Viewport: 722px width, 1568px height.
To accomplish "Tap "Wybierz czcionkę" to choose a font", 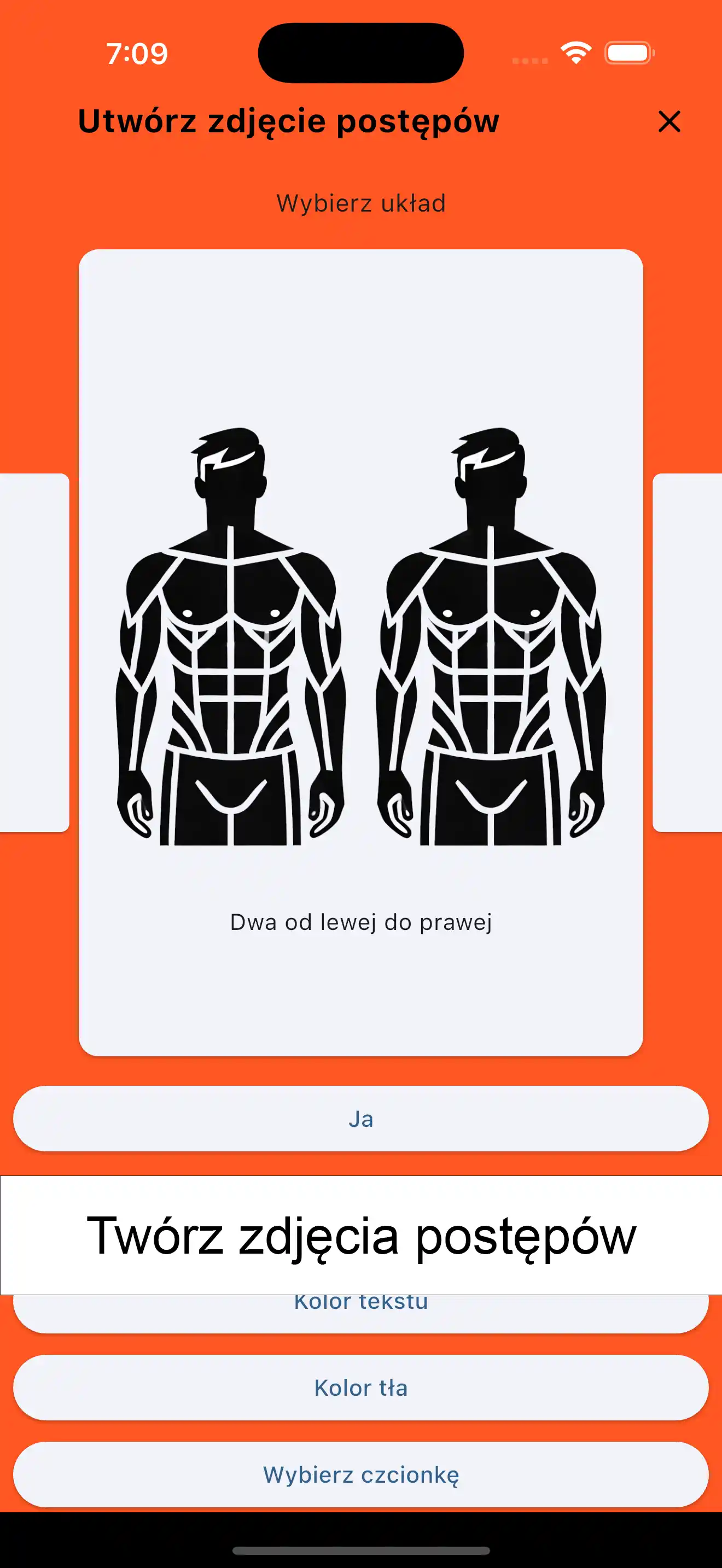I will pos(360,1475).
